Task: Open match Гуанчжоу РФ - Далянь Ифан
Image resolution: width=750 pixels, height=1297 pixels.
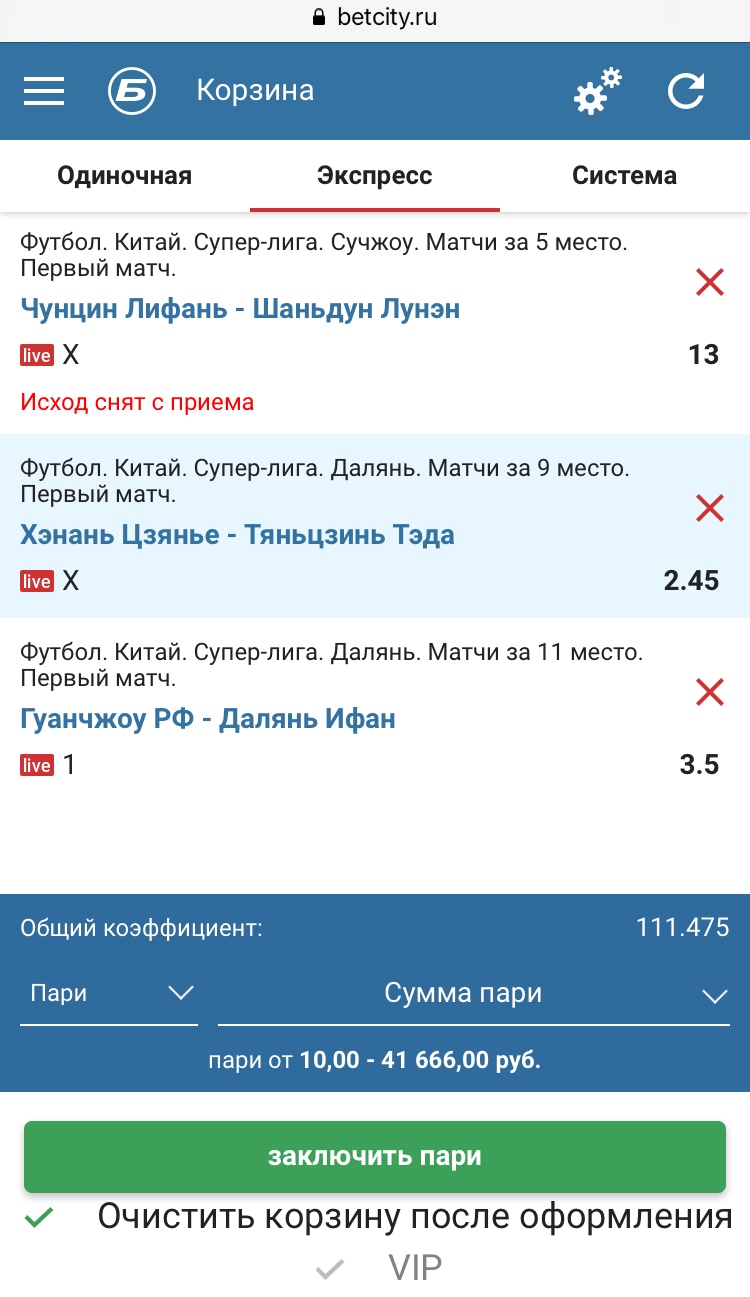Action: tap(208, 718)
